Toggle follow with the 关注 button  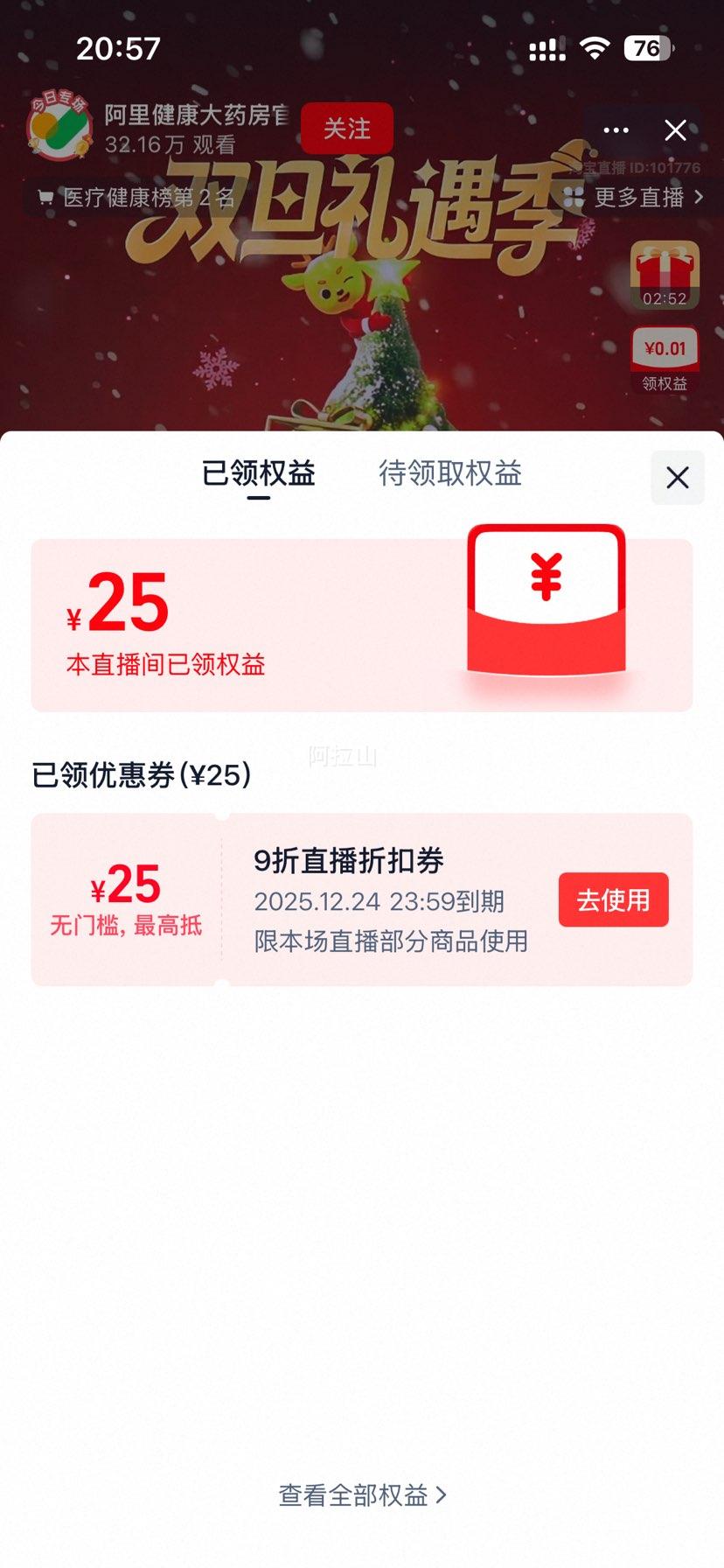coord(347,129)
